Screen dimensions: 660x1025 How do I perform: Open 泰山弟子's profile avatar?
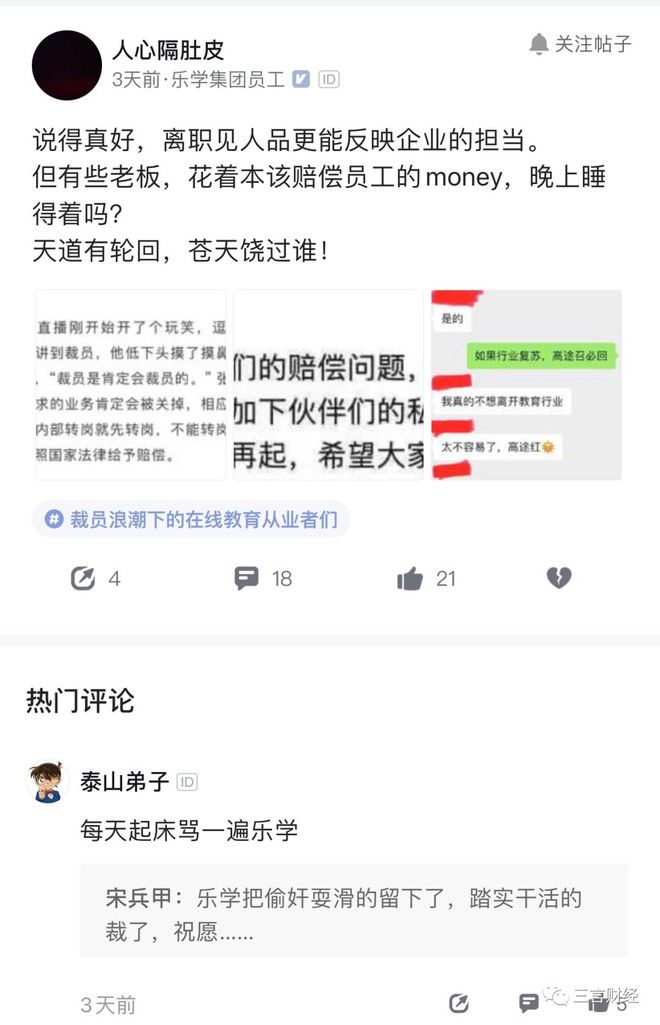(x=44, y=781)
